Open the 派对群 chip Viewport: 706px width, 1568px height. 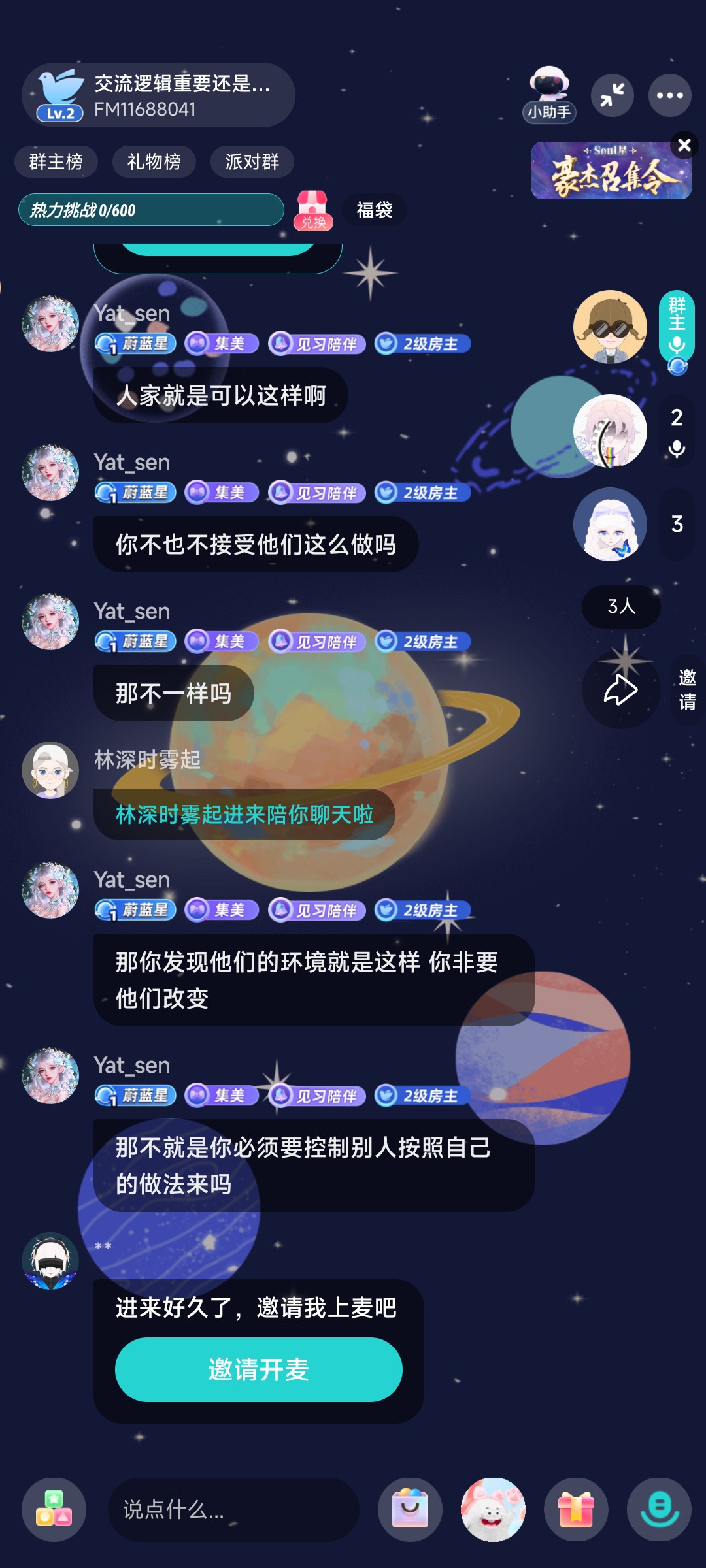(x=252, y=161)
